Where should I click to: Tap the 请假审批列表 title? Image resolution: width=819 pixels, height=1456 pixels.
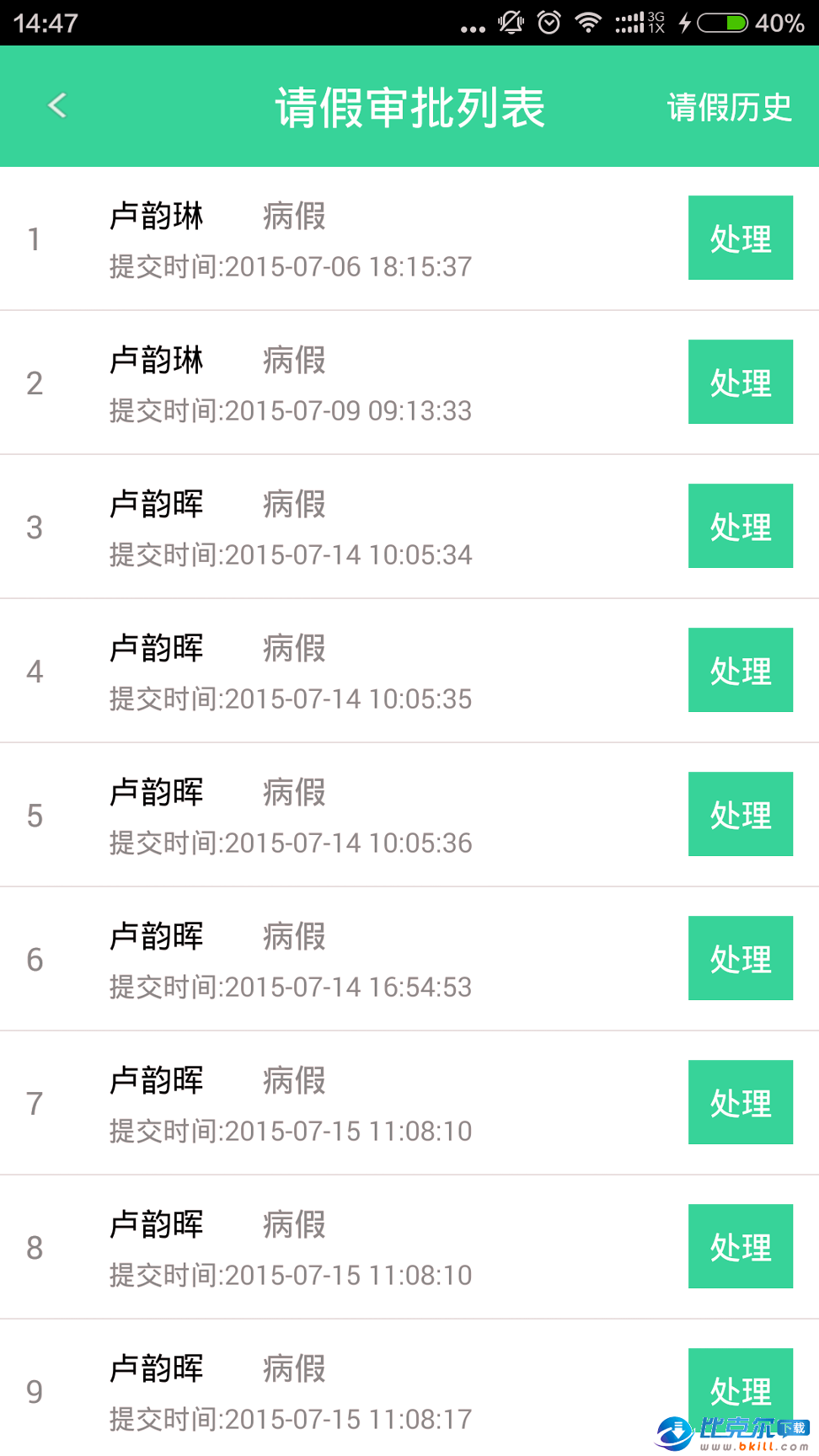pyautogui.click(x=409, y=106)
